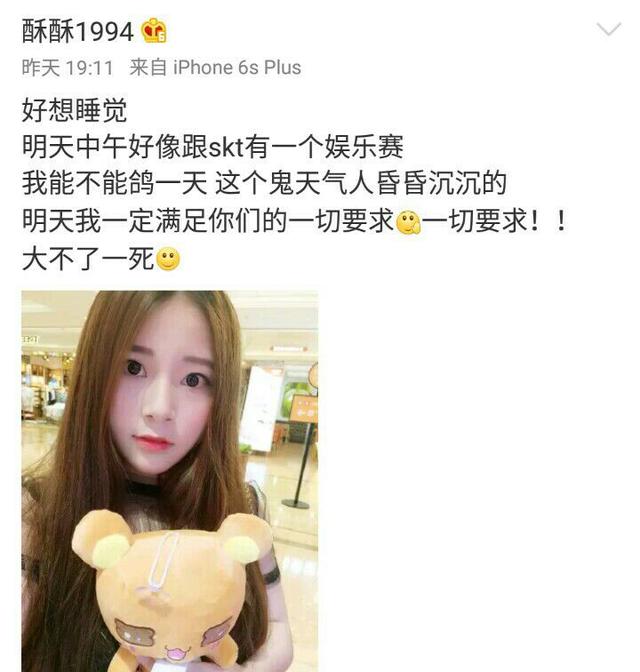This screenshot has height=672, width=640.
Task: Open 酥酥1994's profile by username
Action: tap(77, 31)
